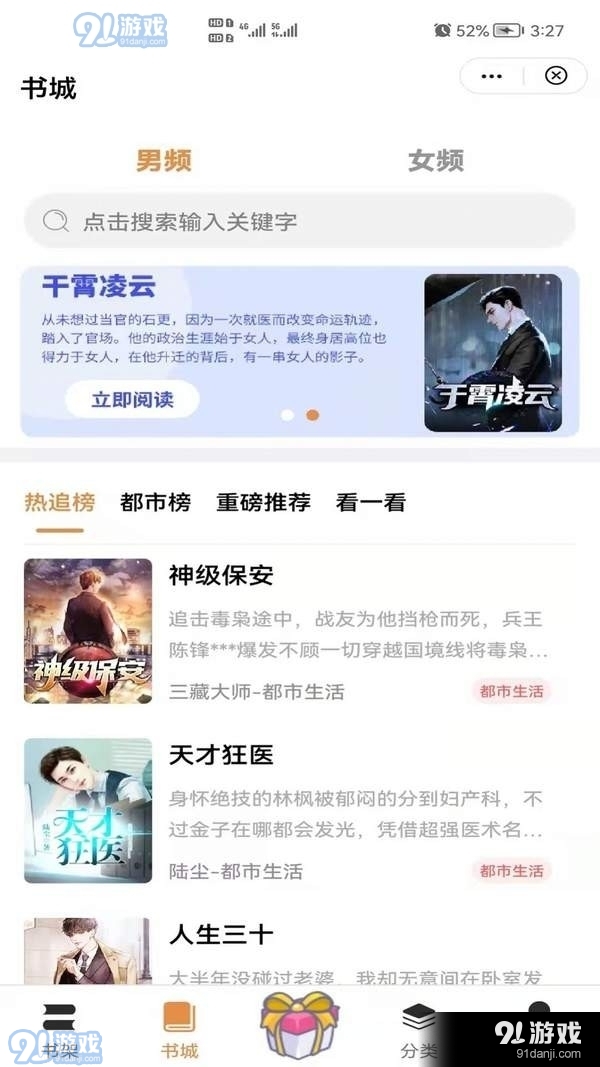Open the novel 人生三十

[x=221, y=935]
